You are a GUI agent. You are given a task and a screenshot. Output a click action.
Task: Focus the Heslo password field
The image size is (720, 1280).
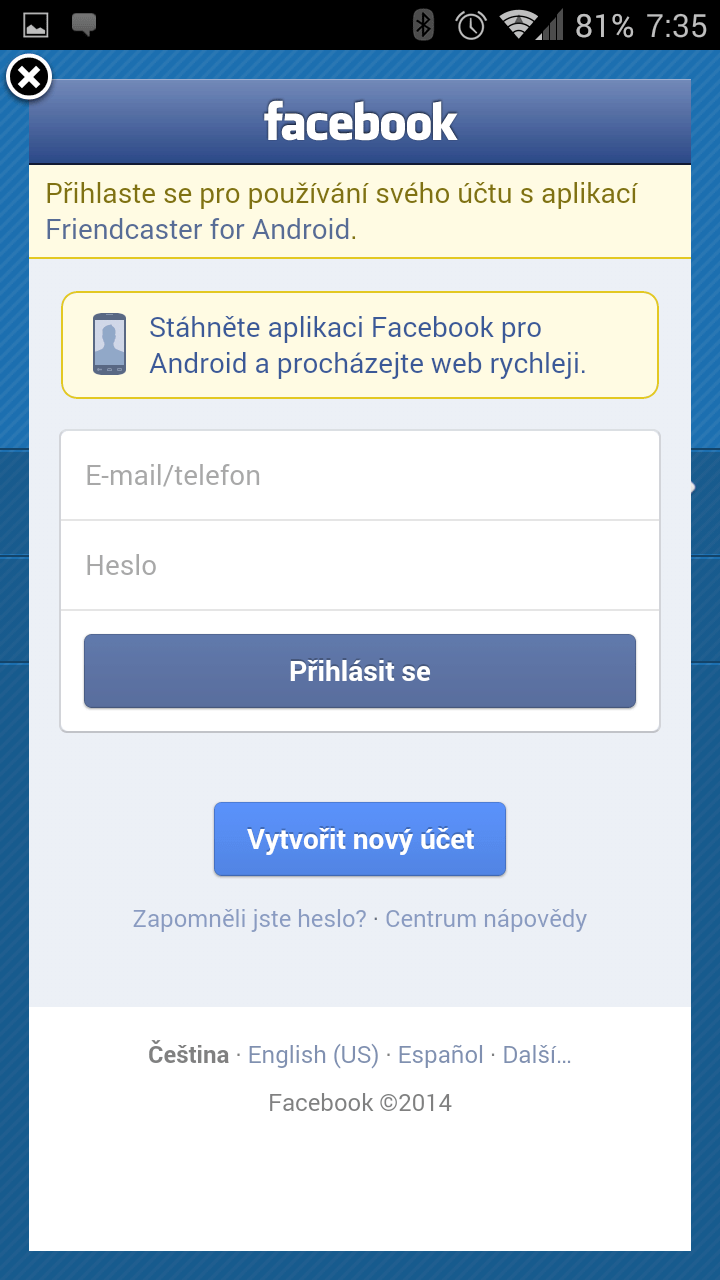point(360,565)
